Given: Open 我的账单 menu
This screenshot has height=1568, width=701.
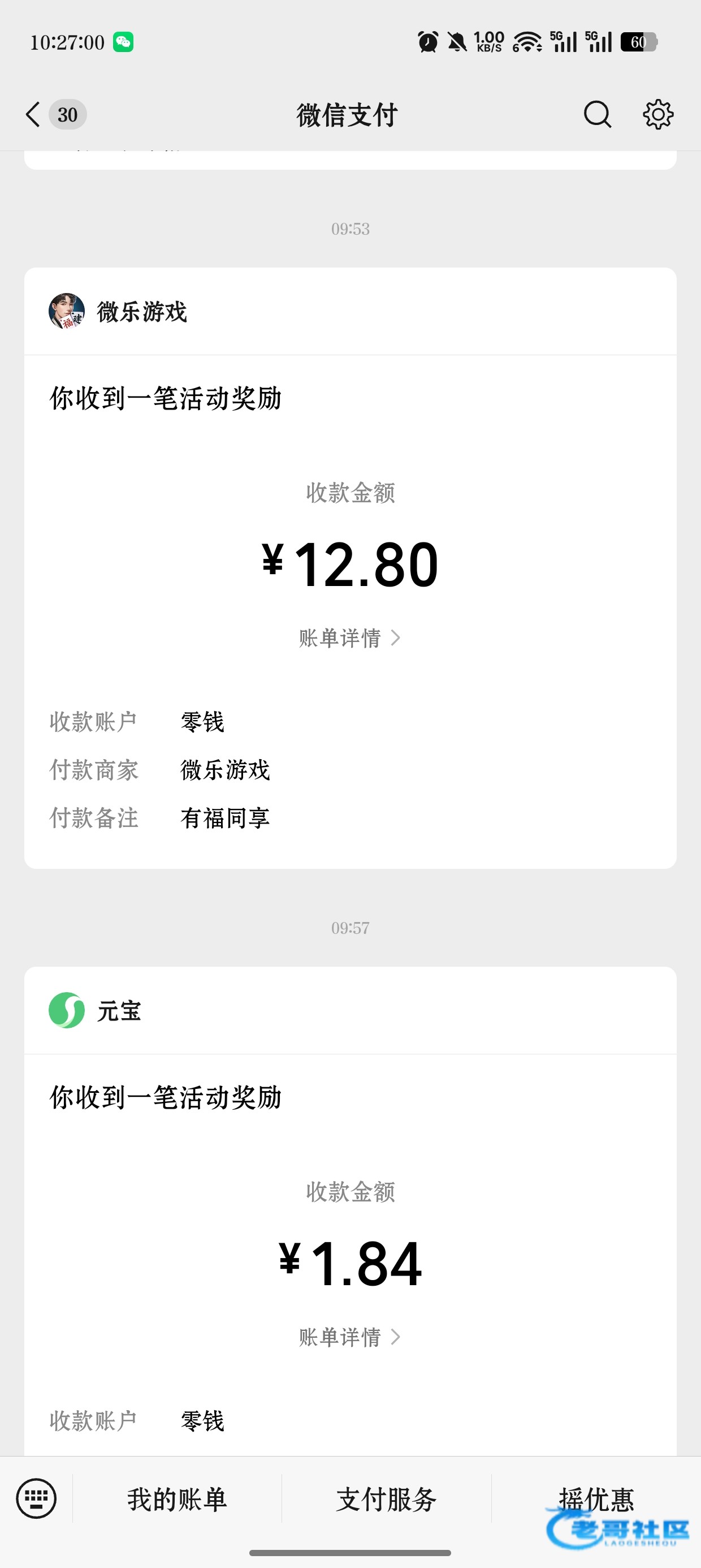Looking at the screenshot, I should point(176,1499).
